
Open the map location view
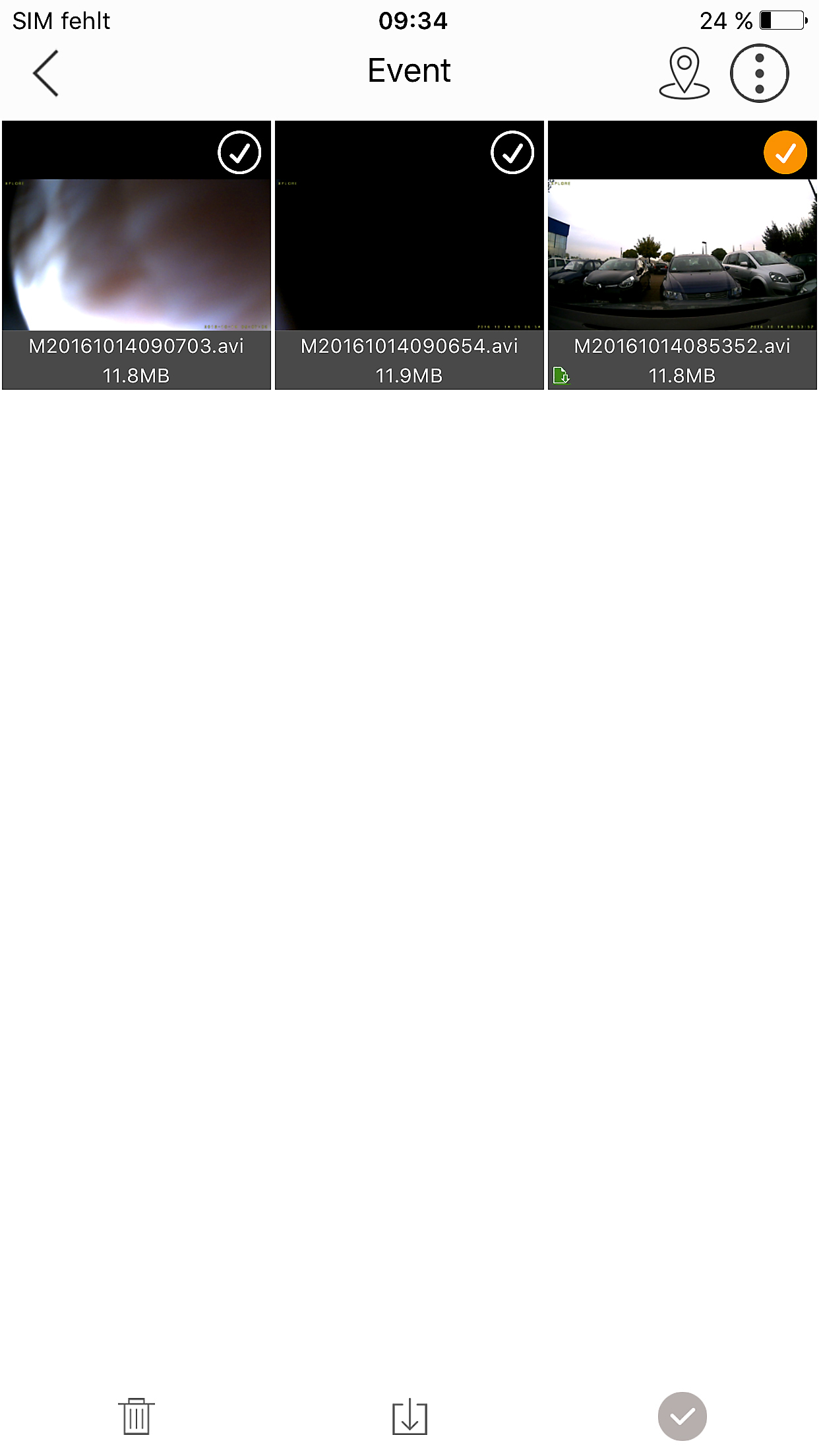684,73
